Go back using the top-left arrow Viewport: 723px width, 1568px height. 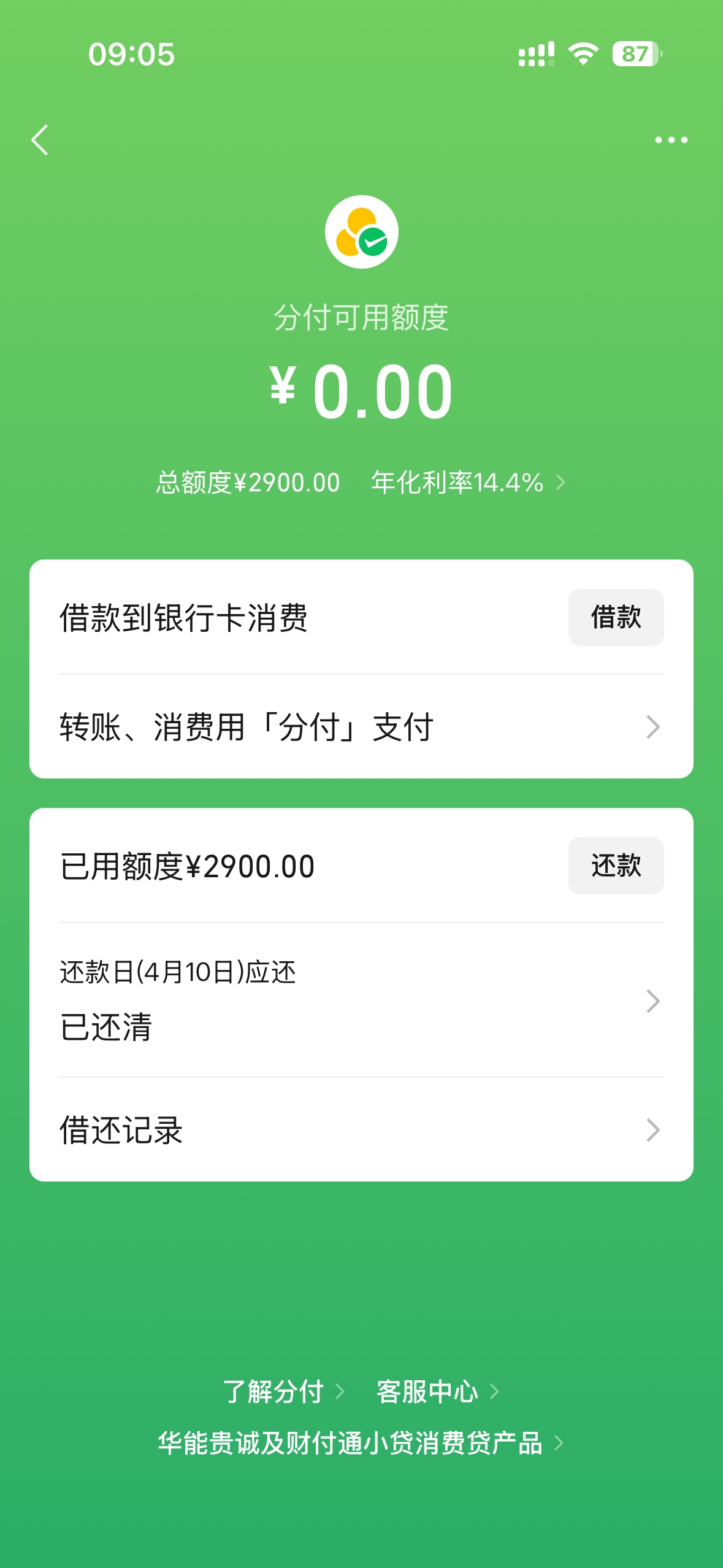click(x=40, y=140)
